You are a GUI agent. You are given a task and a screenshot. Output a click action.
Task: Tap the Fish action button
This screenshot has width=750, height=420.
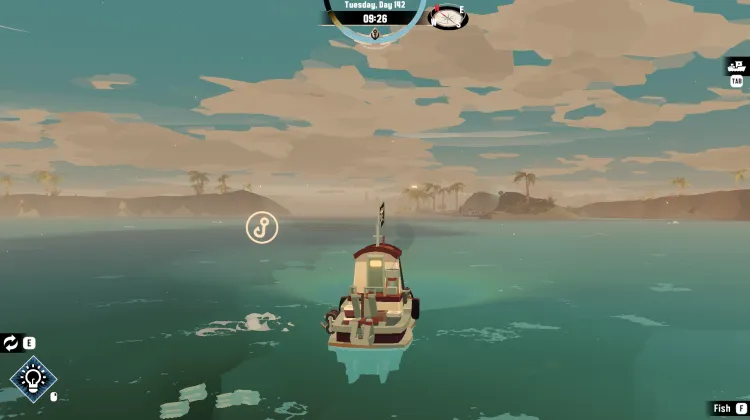tap(729, 408)
